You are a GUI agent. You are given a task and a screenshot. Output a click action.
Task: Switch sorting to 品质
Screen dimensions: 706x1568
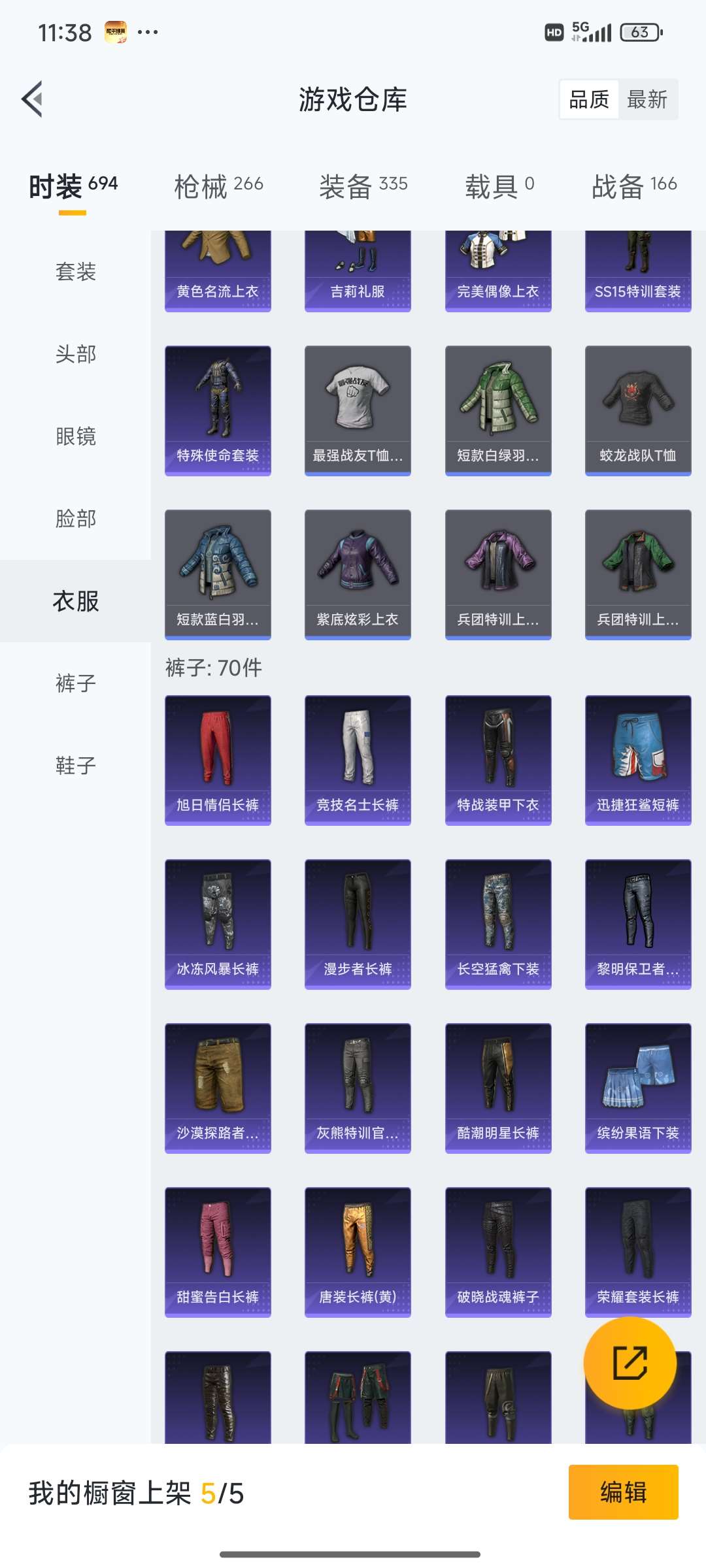click(588, 99)
